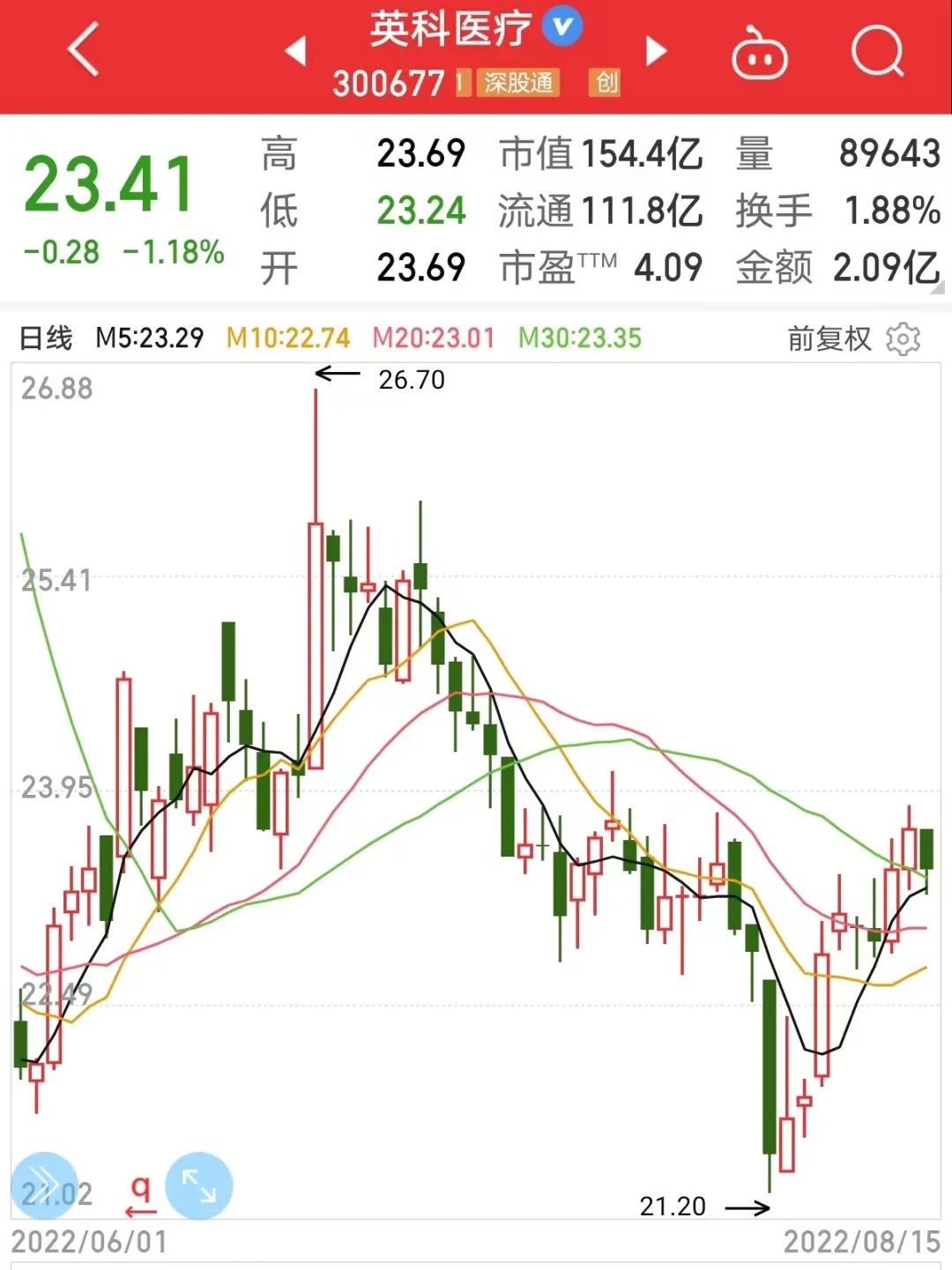952x1270 pixels.
Task: Tap 前复权 to change price adjustment
Action: click(x=829, y=338)
